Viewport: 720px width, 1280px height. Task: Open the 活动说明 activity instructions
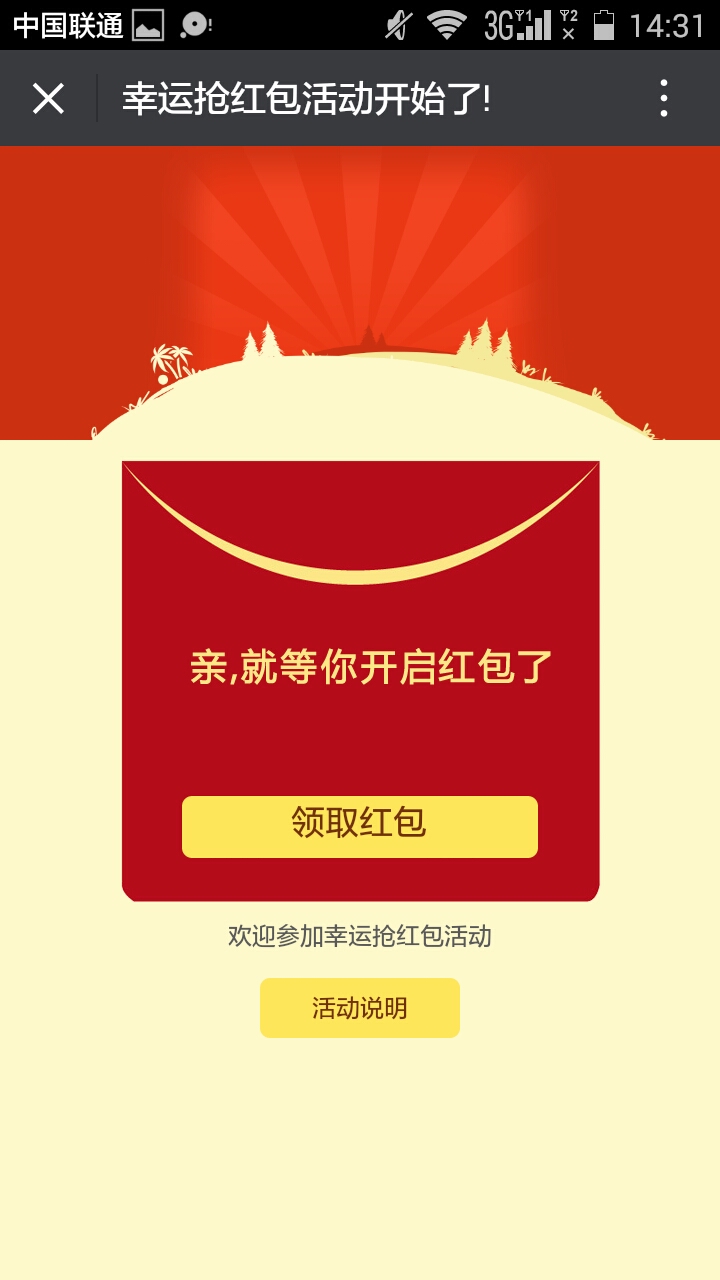tap(359, 1007)
